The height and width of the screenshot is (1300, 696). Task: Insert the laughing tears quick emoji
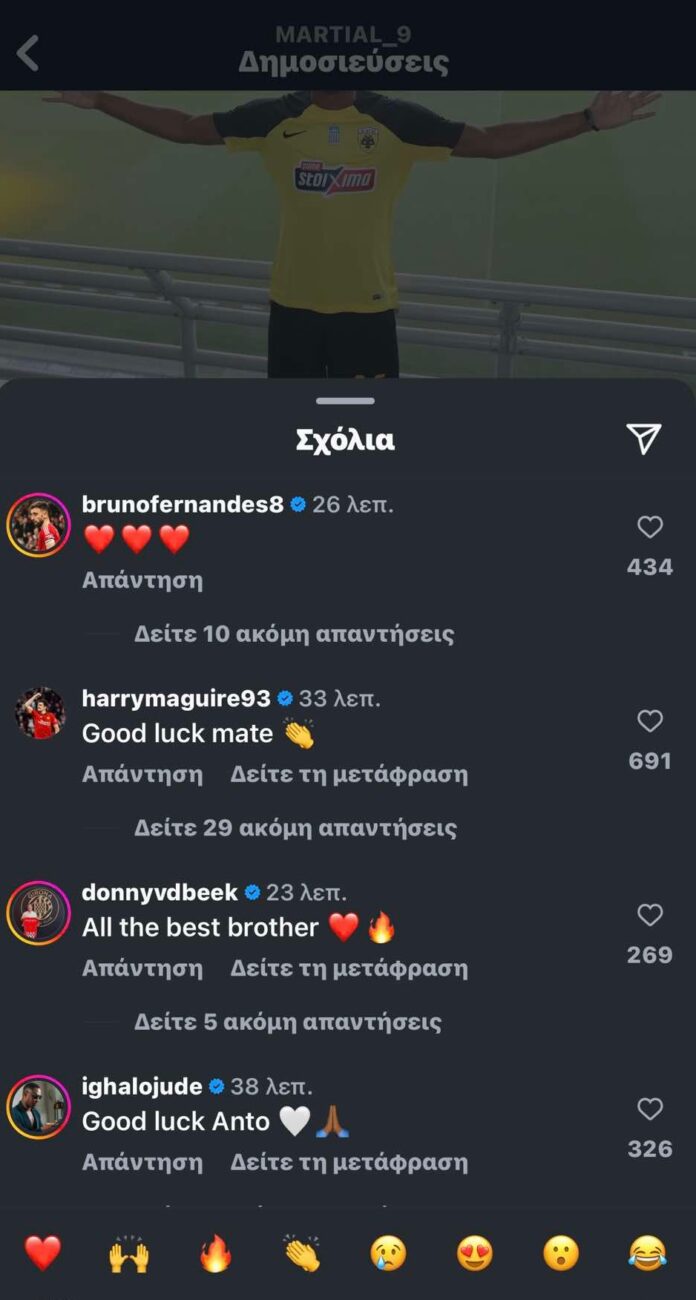[x=648, y=1253]
